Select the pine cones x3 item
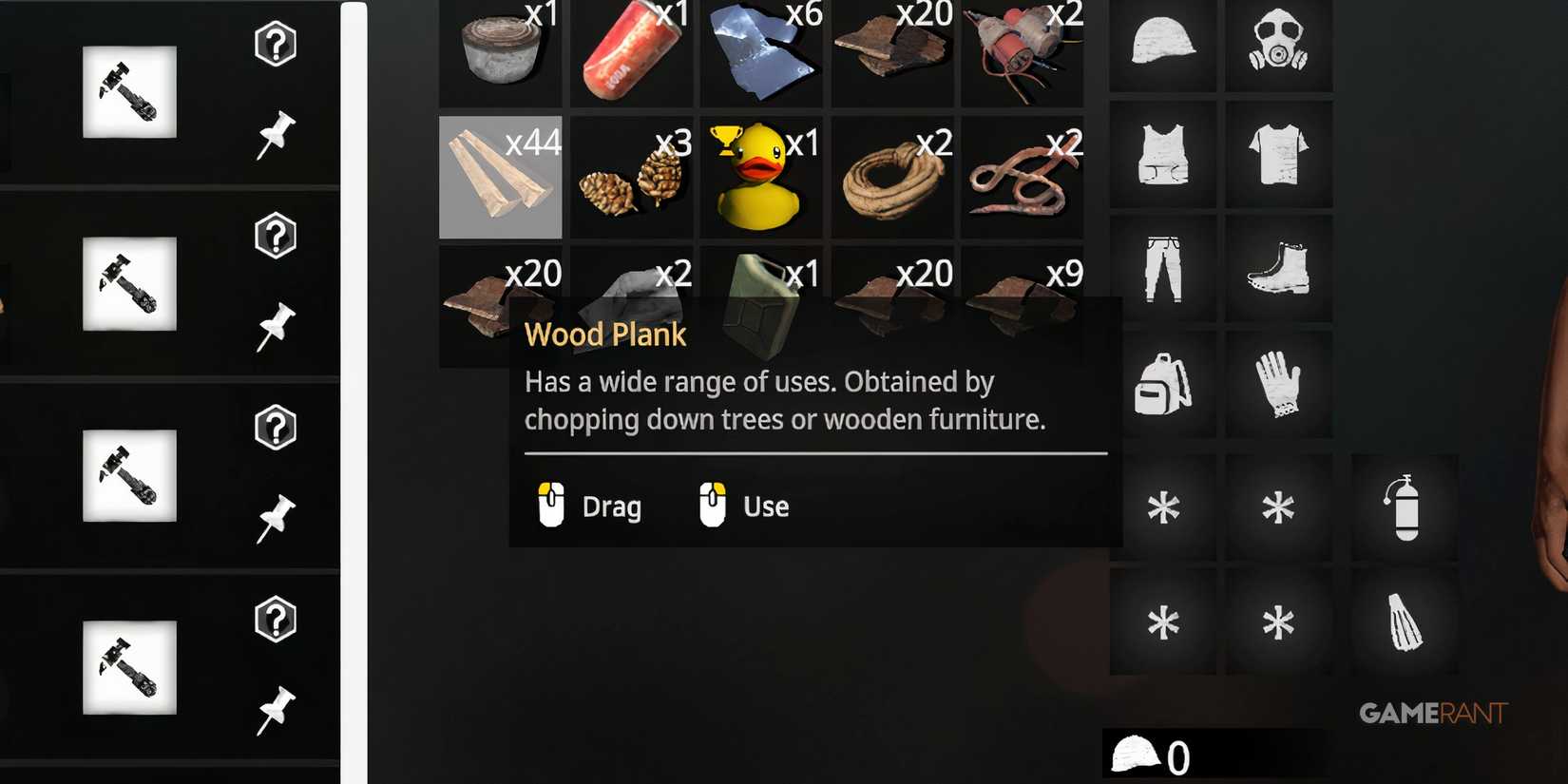Image resolution: width=1568 pixels, height=784 pixels. tap(631, 177)
